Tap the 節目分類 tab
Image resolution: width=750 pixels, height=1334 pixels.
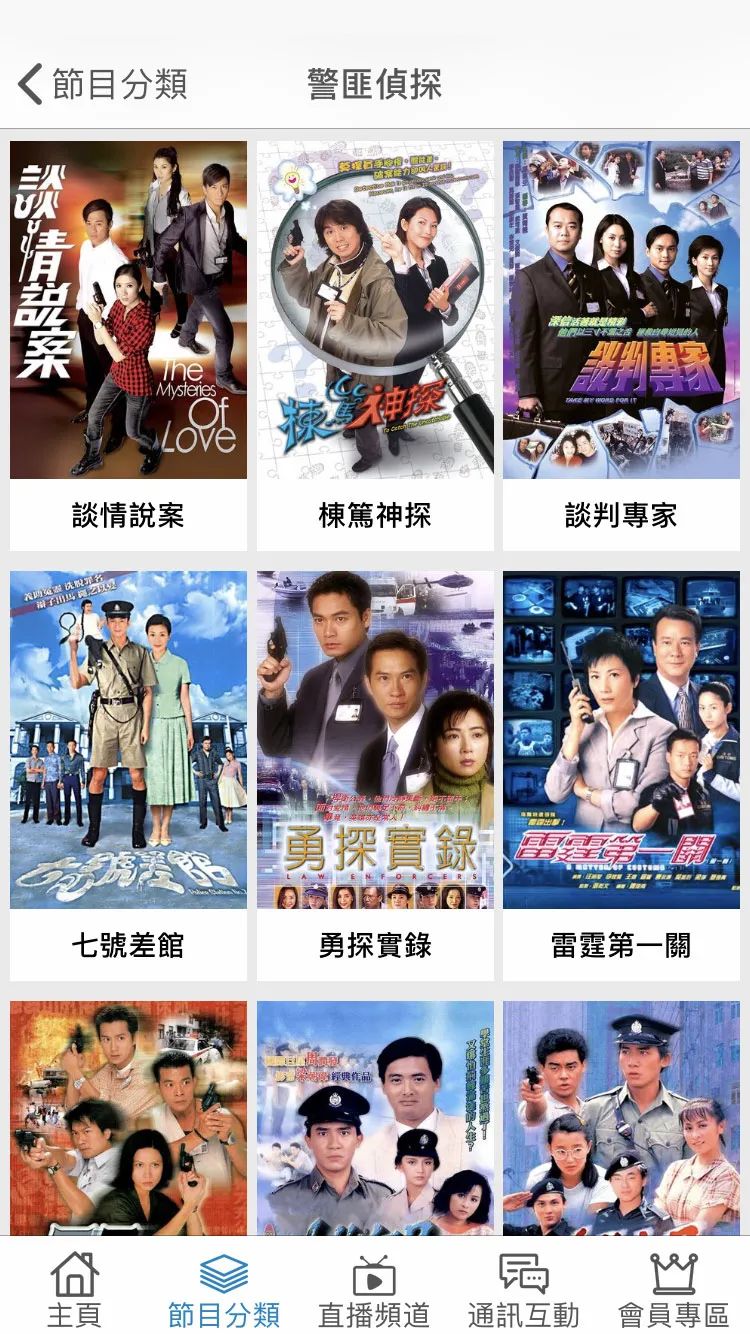(x=224, y=1288)
